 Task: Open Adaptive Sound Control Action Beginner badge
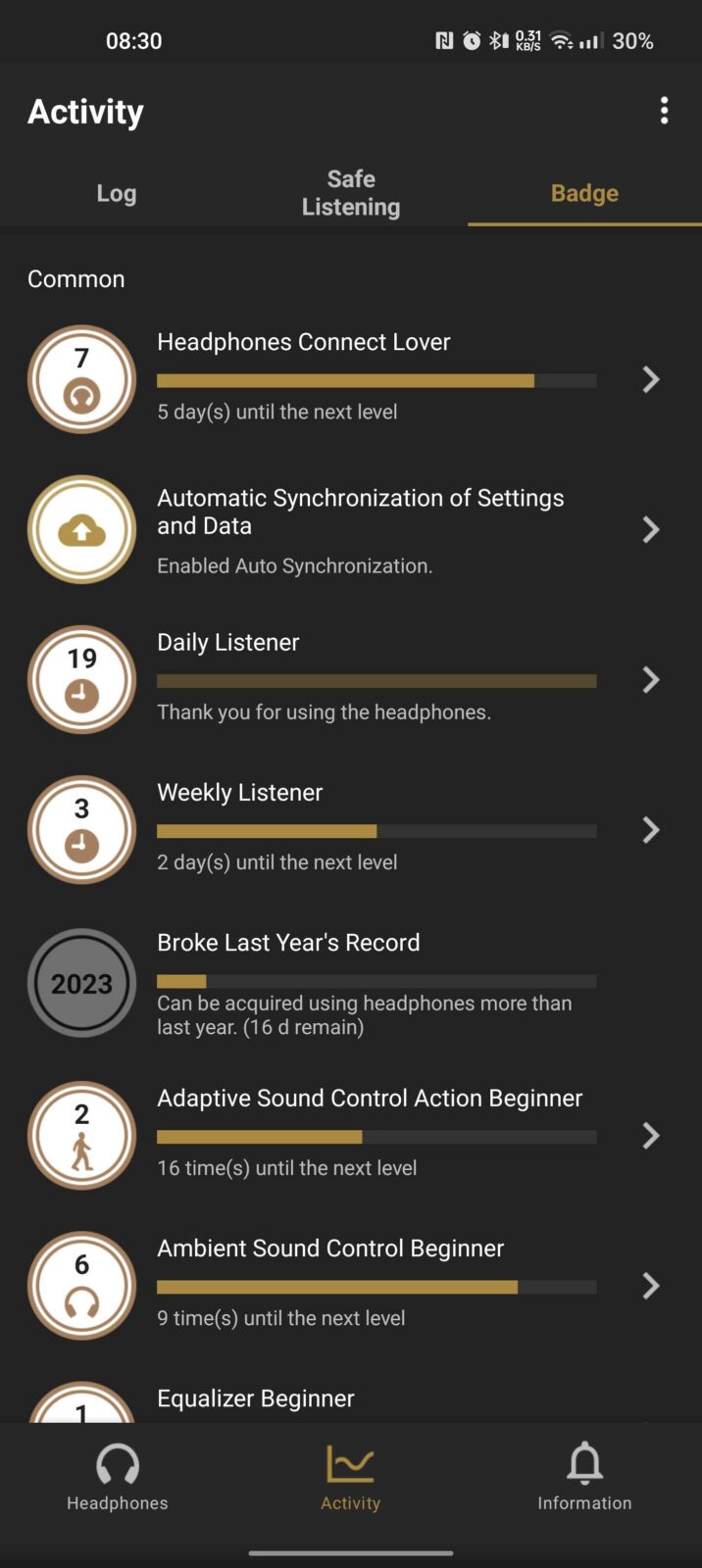(351, 1135)
